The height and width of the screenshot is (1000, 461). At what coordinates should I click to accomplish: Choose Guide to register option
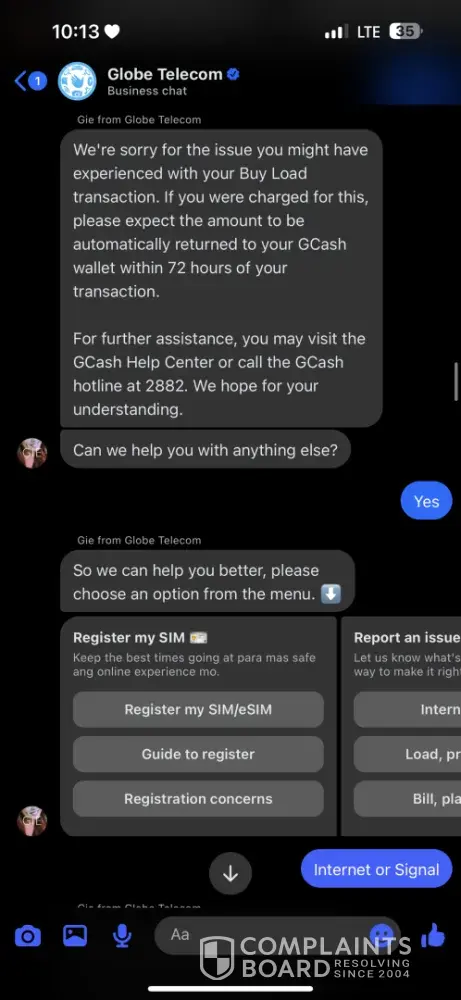tap(198, 754)
